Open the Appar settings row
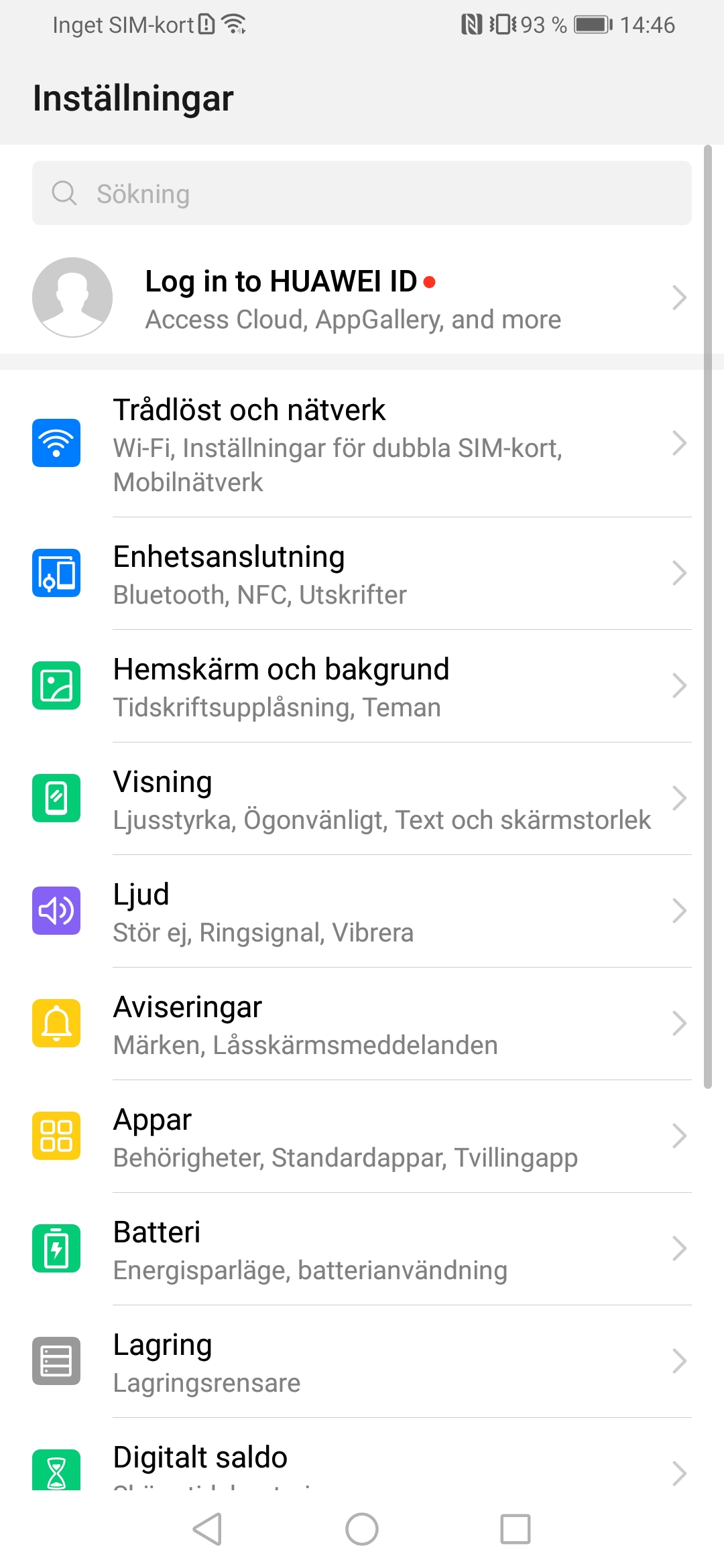 pos(362,1136)
